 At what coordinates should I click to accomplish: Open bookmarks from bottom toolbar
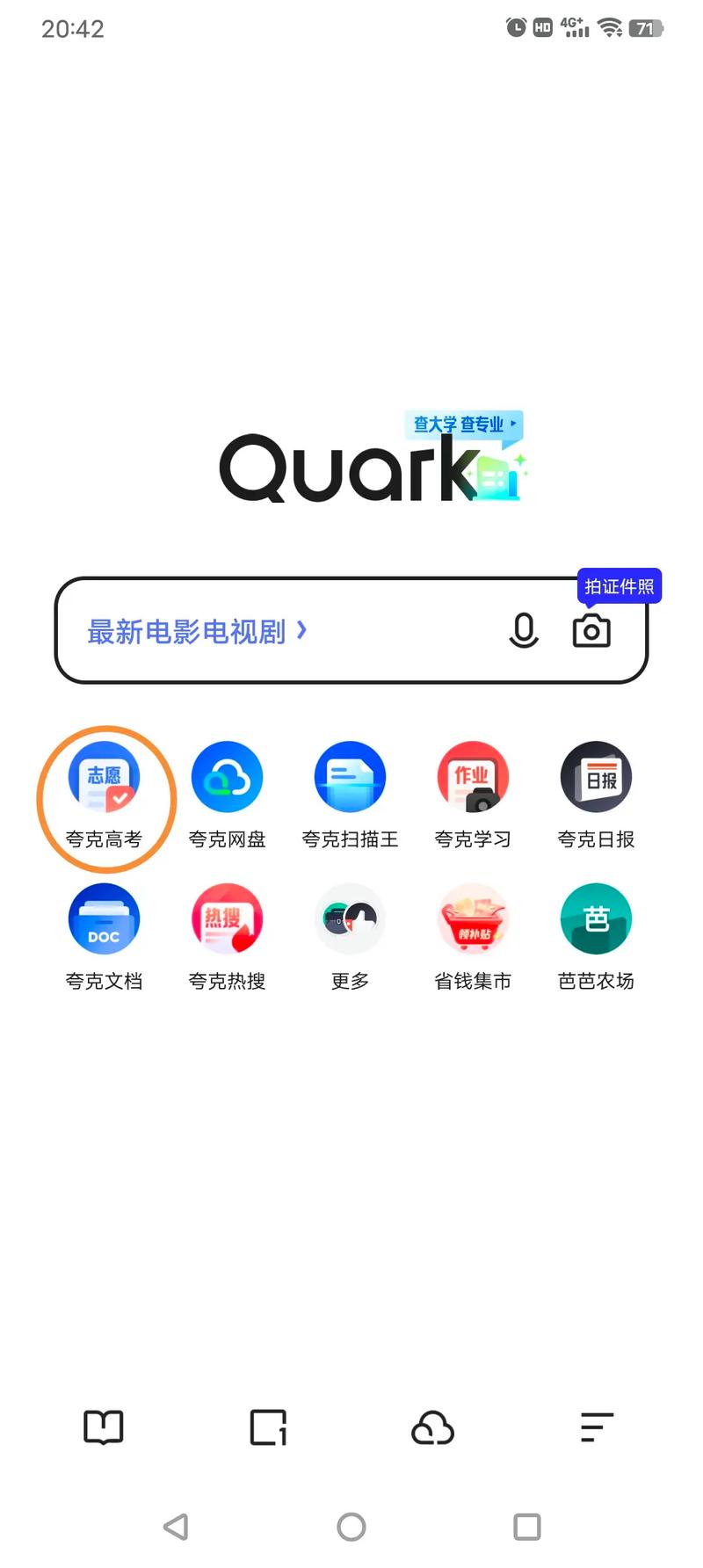103,1427
